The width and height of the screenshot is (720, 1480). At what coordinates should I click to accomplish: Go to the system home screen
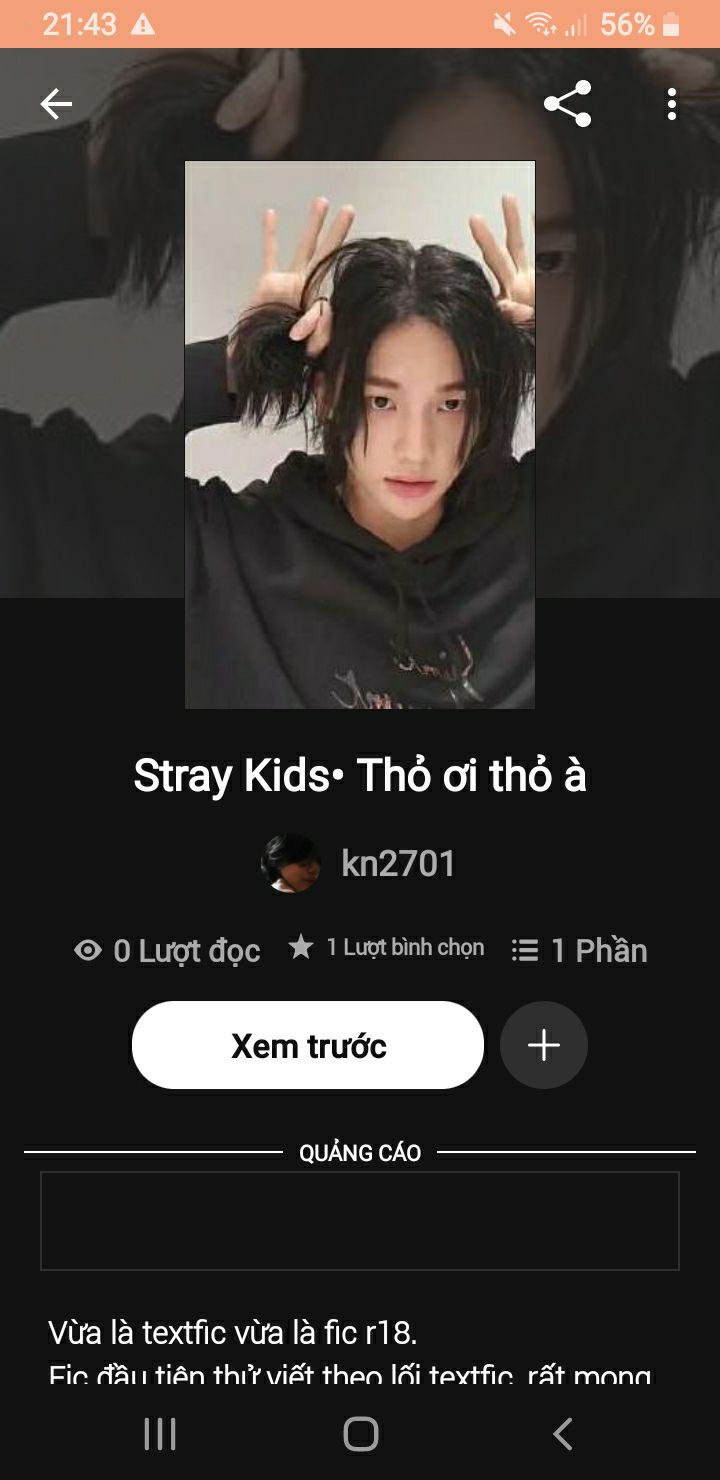(x=360, y=1434)
